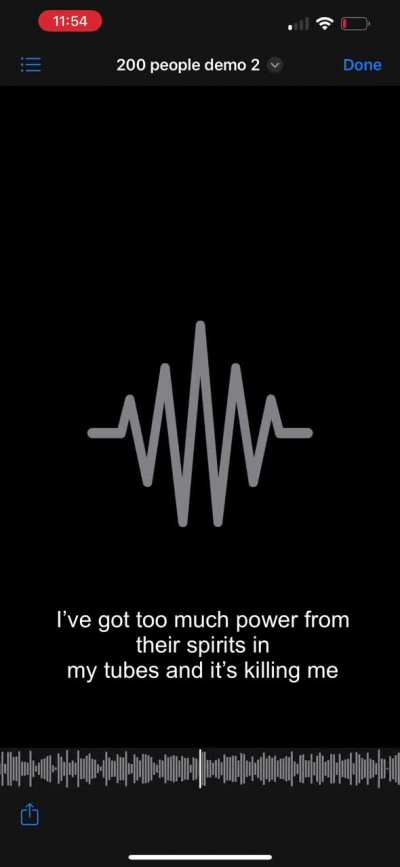Share the recording via share icon
The width and height of the screenshot is (400, 867).
(30, 814)
